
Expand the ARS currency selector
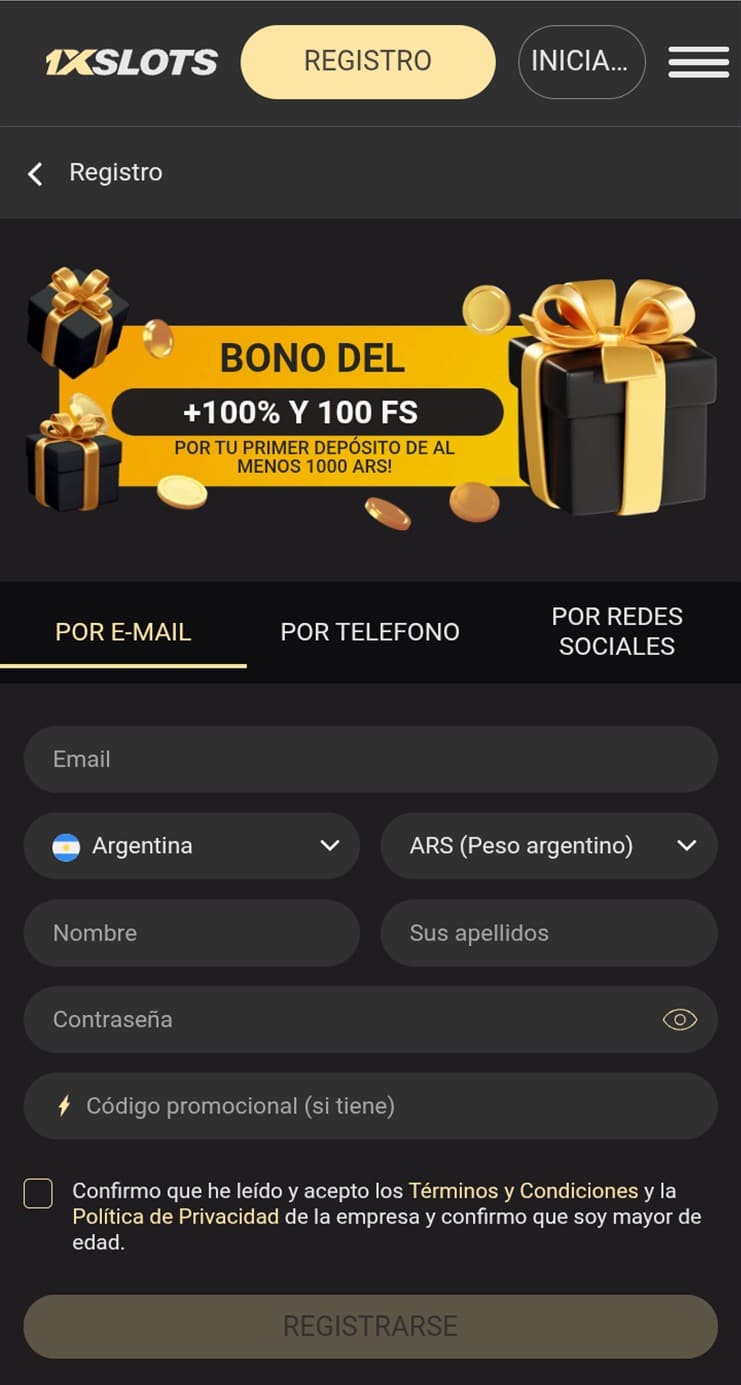click(x=548, y=845)
